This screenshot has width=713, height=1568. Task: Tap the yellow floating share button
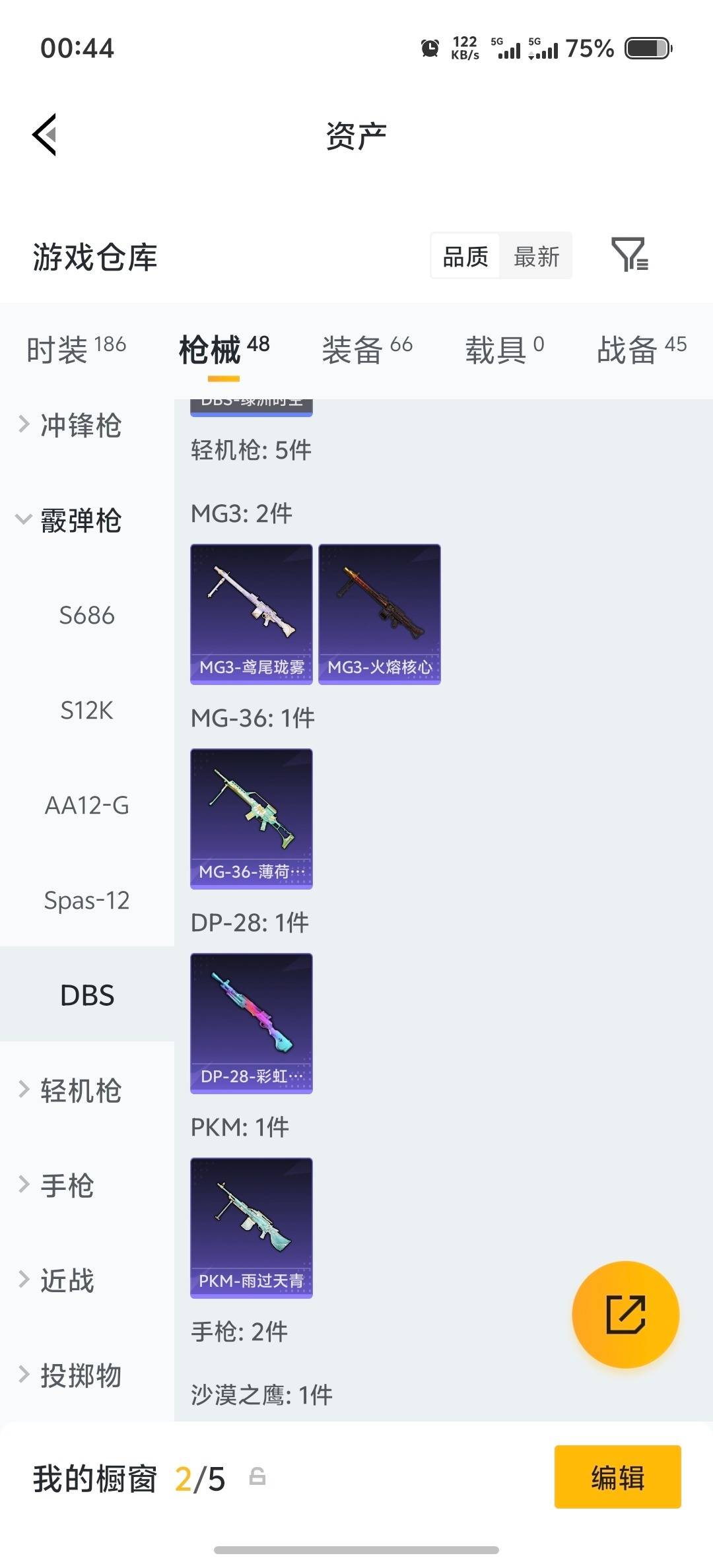(x=625, y=1315)
